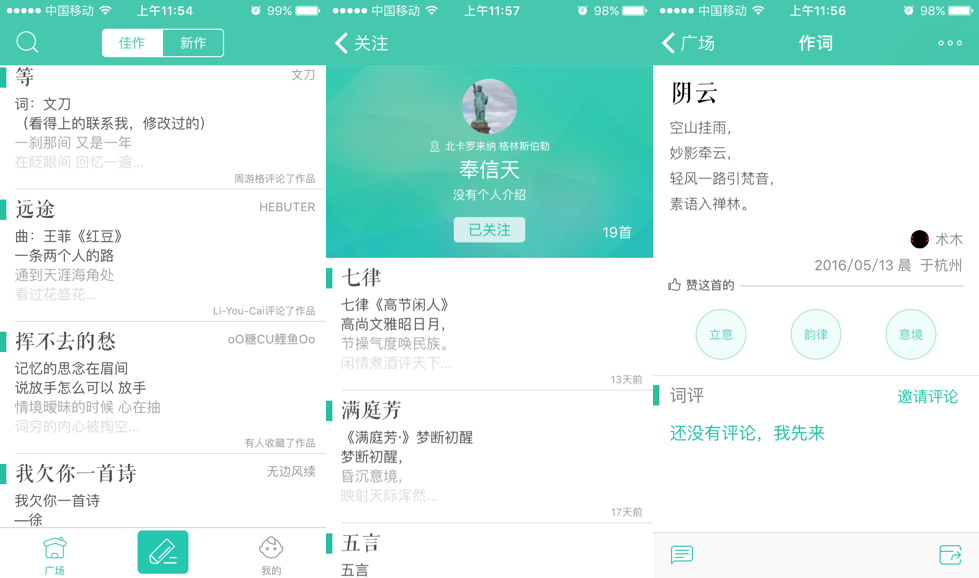Switch to the 新作 segment
Screen dimensions: 979x578
click(x=193, y=43)
